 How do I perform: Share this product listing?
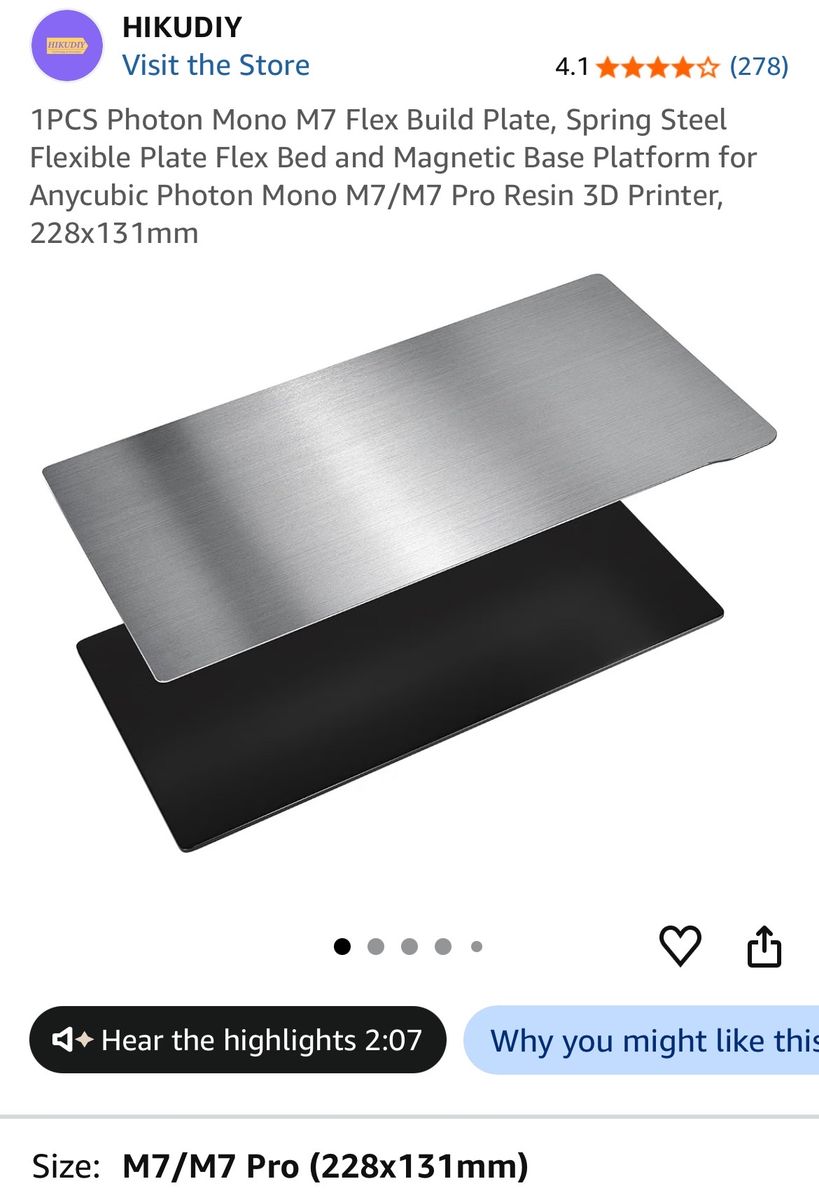764,946
